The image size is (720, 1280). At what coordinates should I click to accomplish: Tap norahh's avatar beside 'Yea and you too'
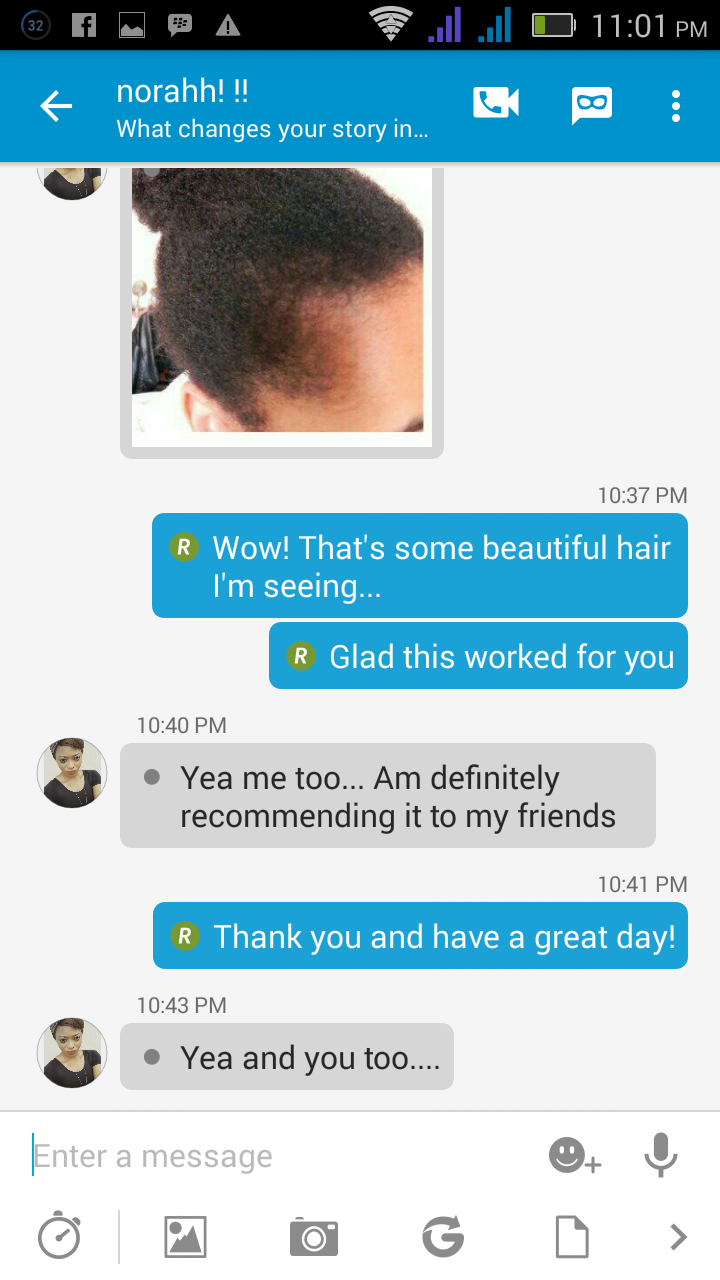72,1054
